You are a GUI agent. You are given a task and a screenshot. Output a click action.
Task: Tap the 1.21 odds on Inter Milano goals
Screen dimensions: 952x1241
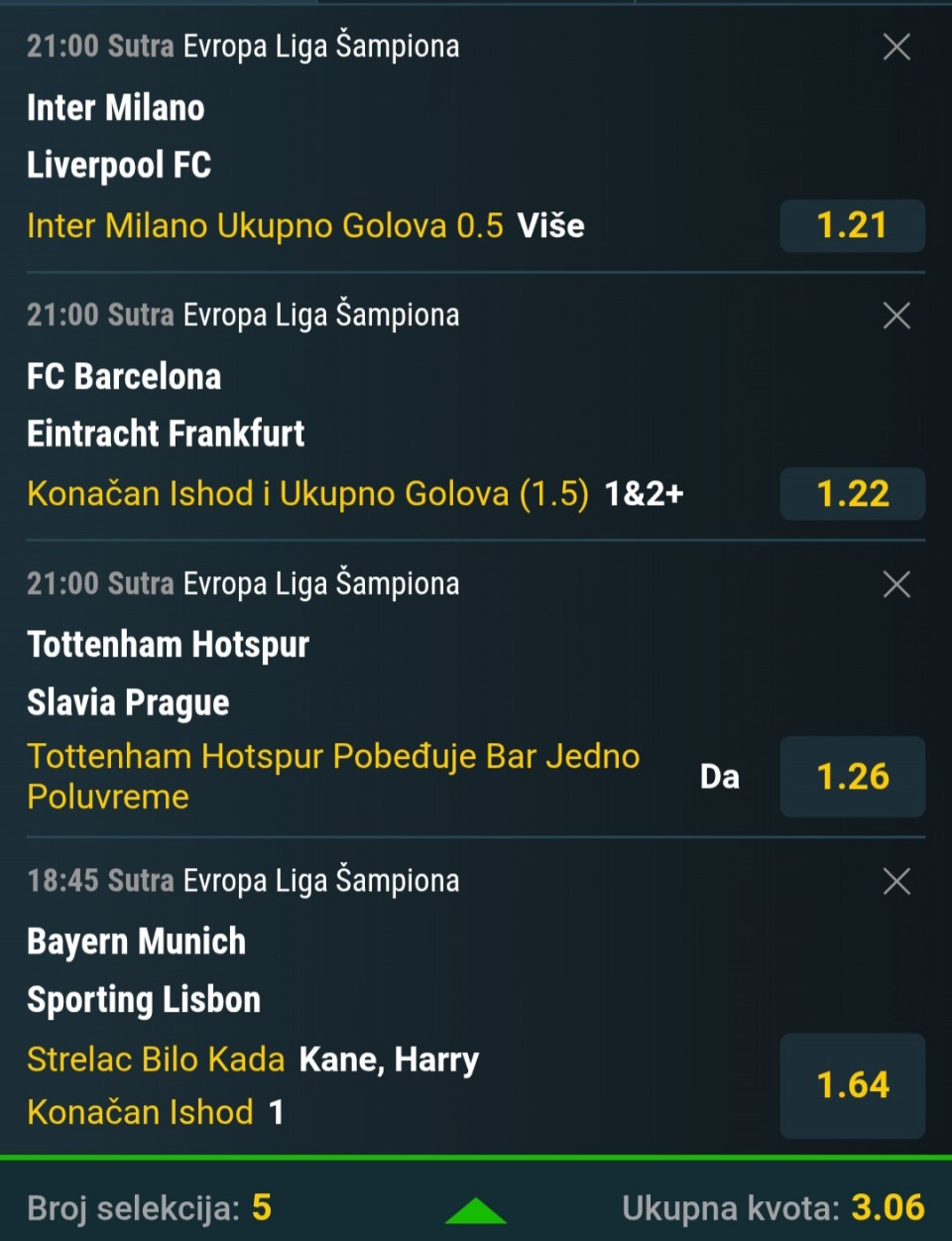click(852, 225)
